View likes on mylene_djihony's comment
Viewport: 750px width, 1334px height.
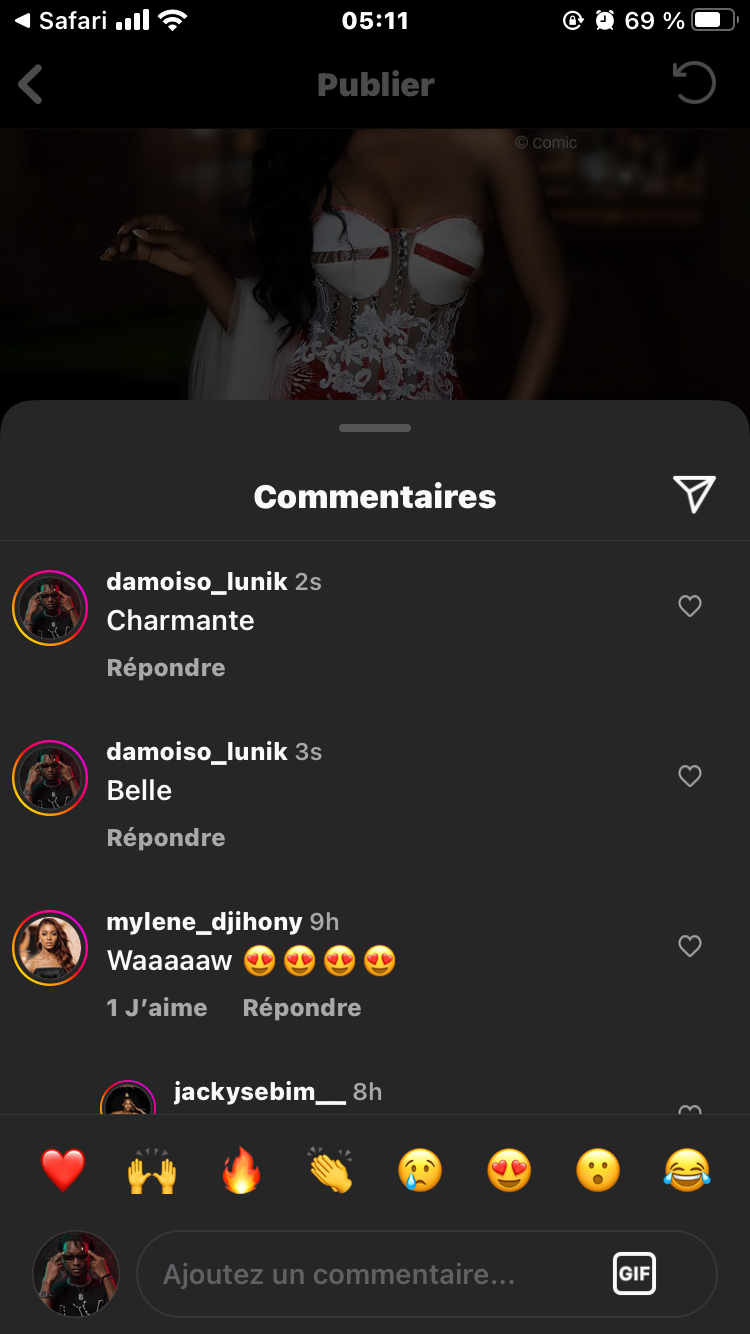(157, 1008)
